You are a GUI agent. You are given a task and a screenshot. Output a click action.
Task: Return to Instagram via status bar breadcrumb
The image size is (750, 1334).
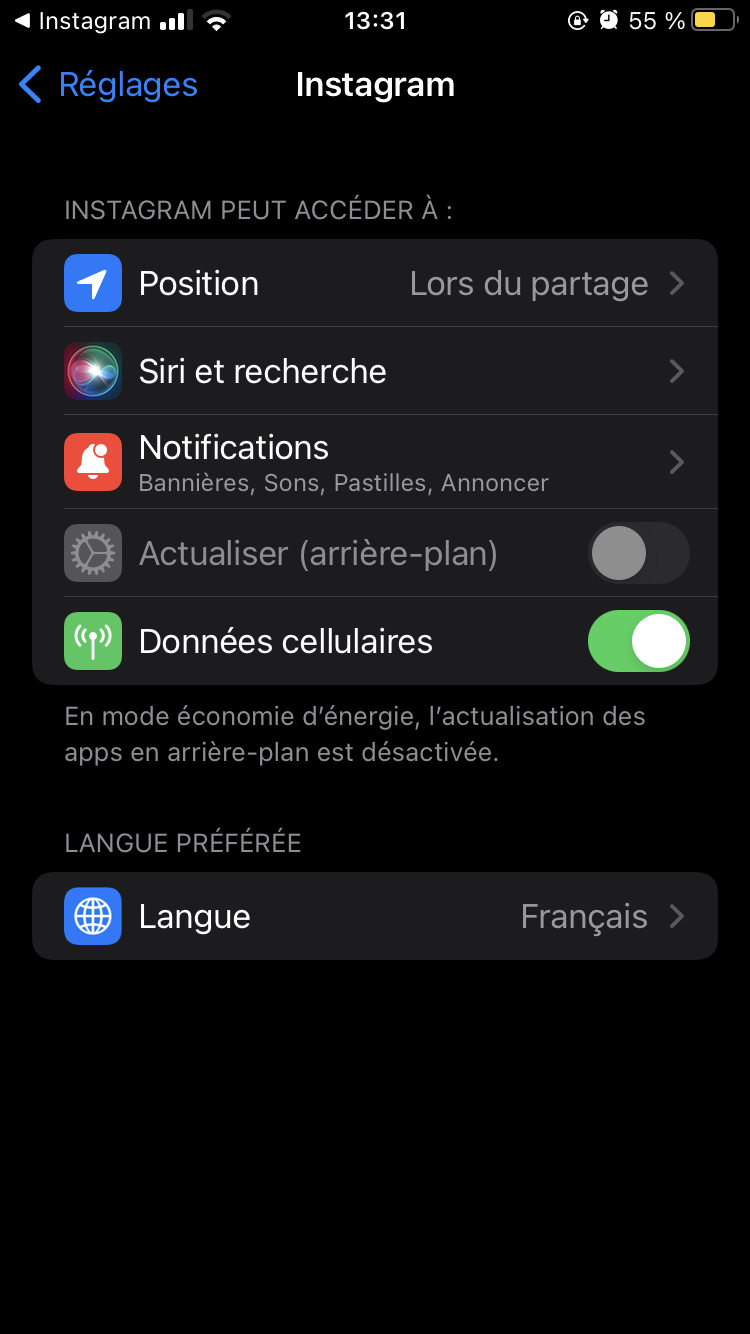point(82,21)
